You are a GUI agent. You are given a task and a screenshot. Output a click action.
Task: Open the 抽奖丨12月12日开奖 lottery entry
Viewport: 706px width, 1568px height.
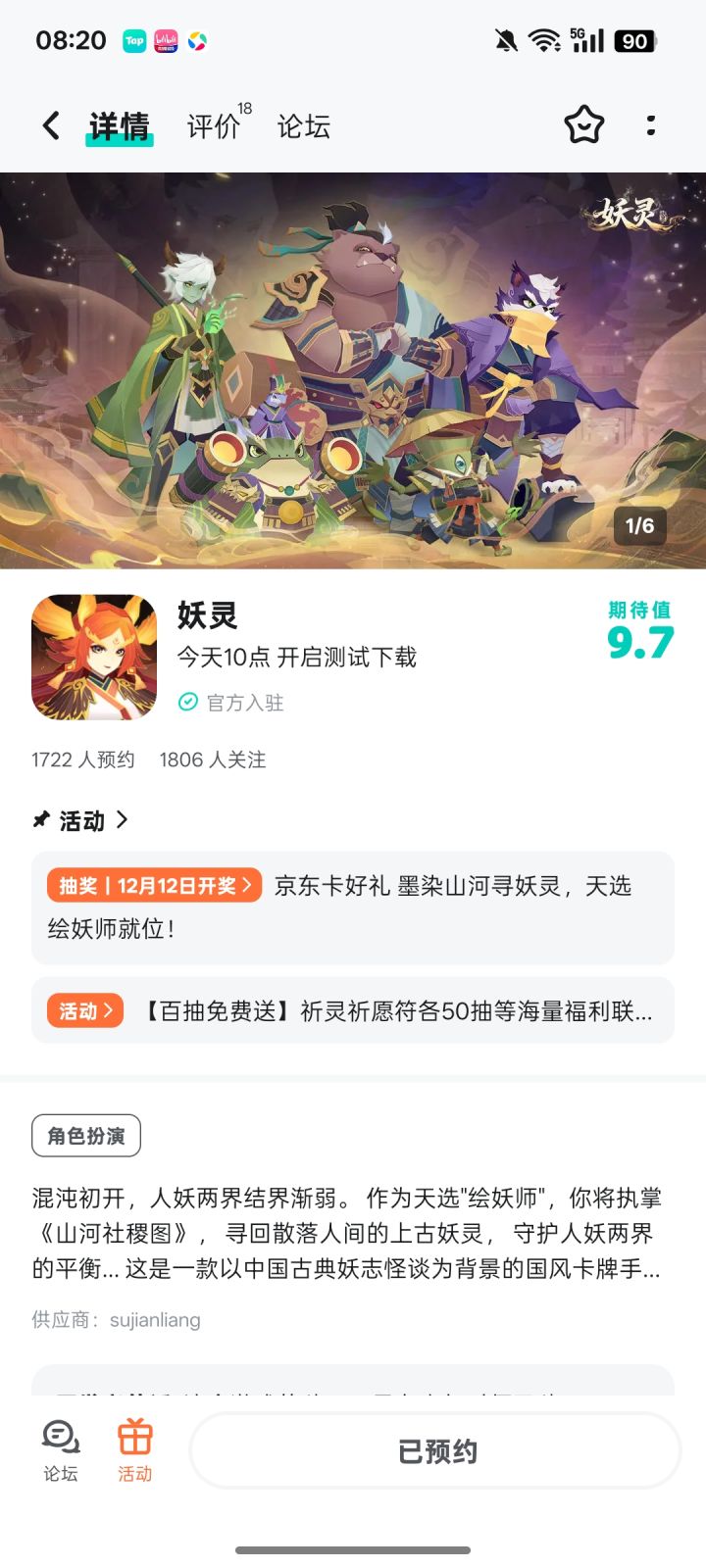click(152, 885)
